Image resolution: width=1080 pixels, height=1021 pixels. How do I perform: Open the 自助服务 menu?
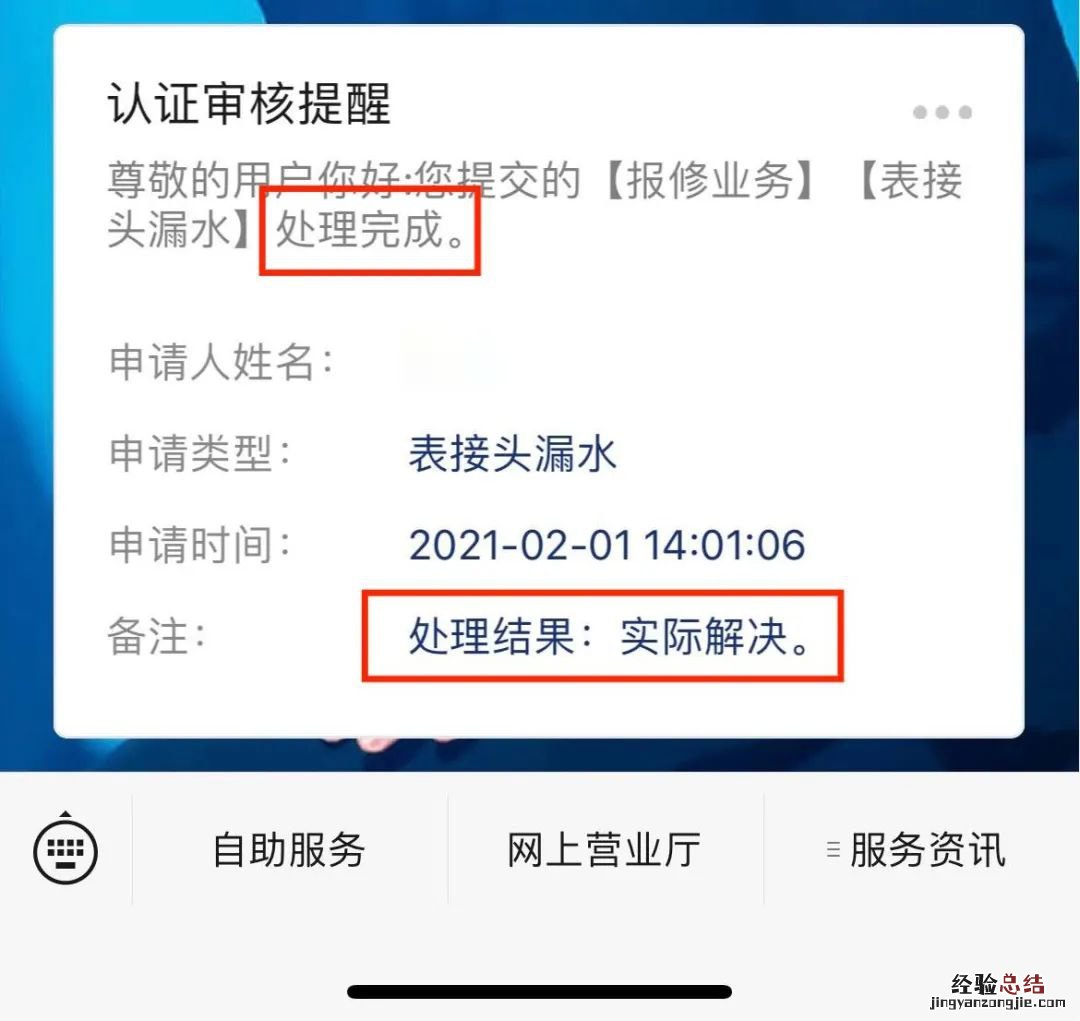click(289, 850)
